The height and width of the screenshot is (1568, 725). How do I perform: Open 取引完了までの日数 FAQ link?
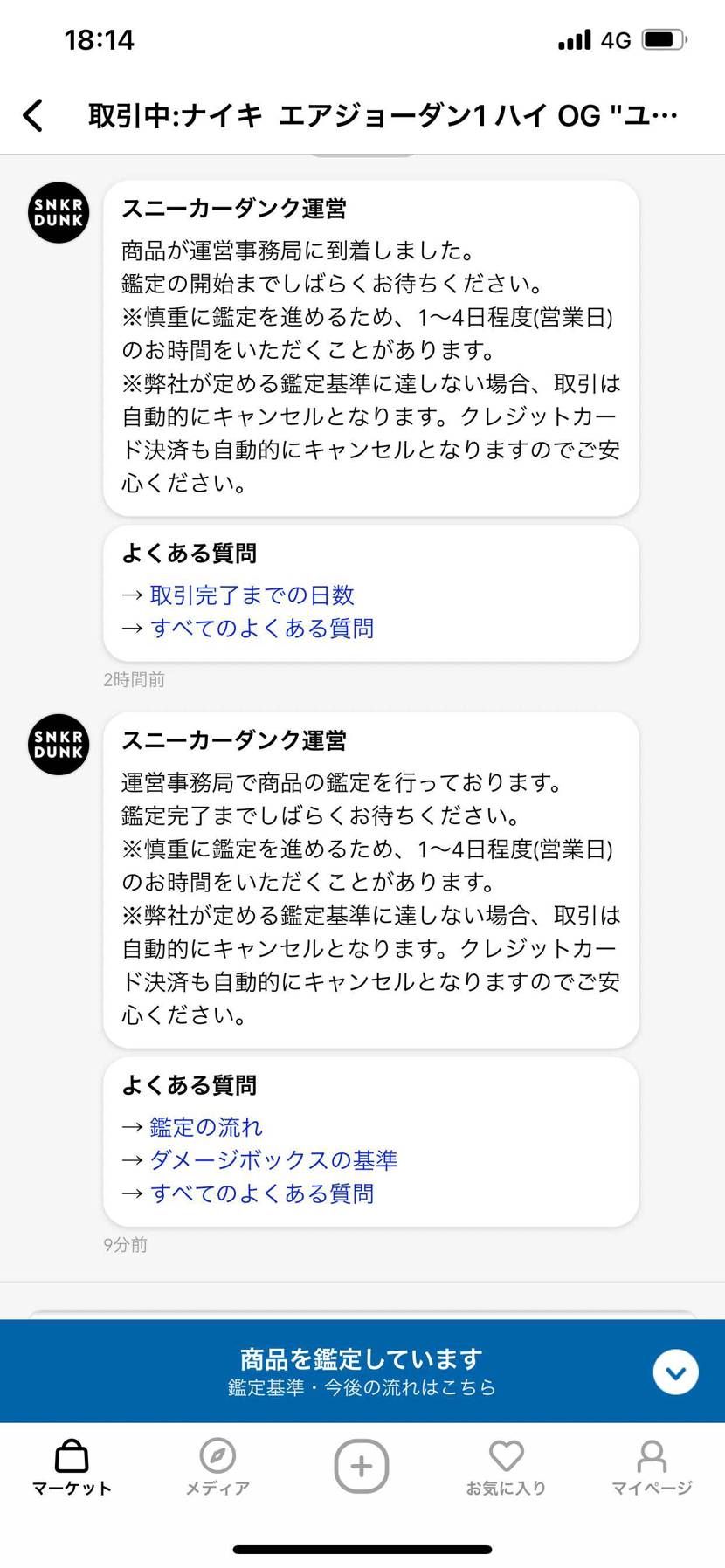(x=252, y=595)
